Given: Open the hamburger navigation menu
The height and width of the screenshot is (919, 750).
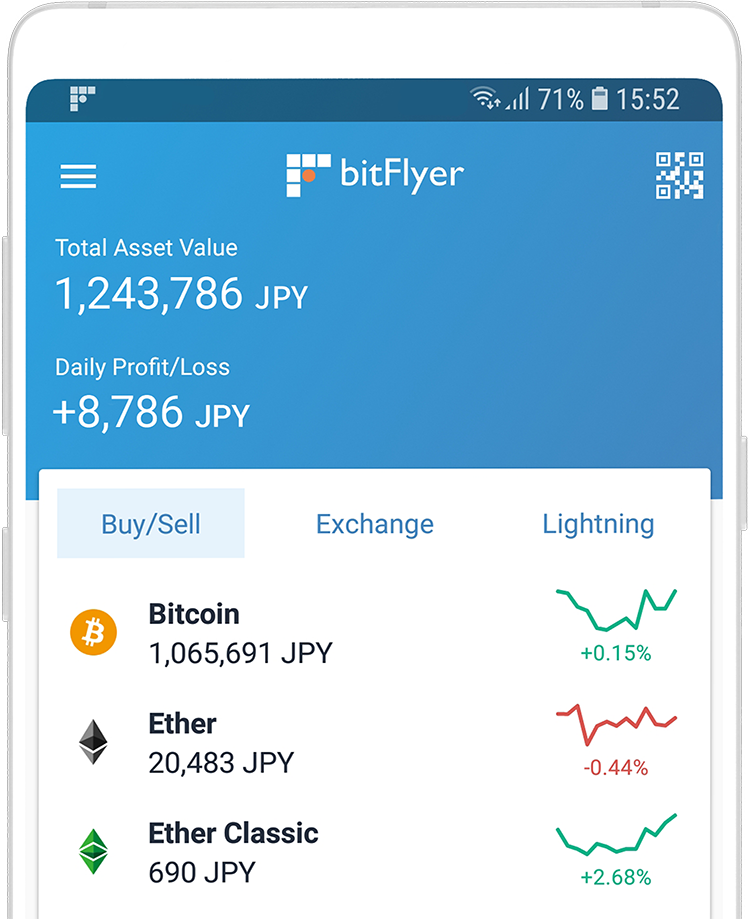Looking at the screenshot, I should point(78,176).
